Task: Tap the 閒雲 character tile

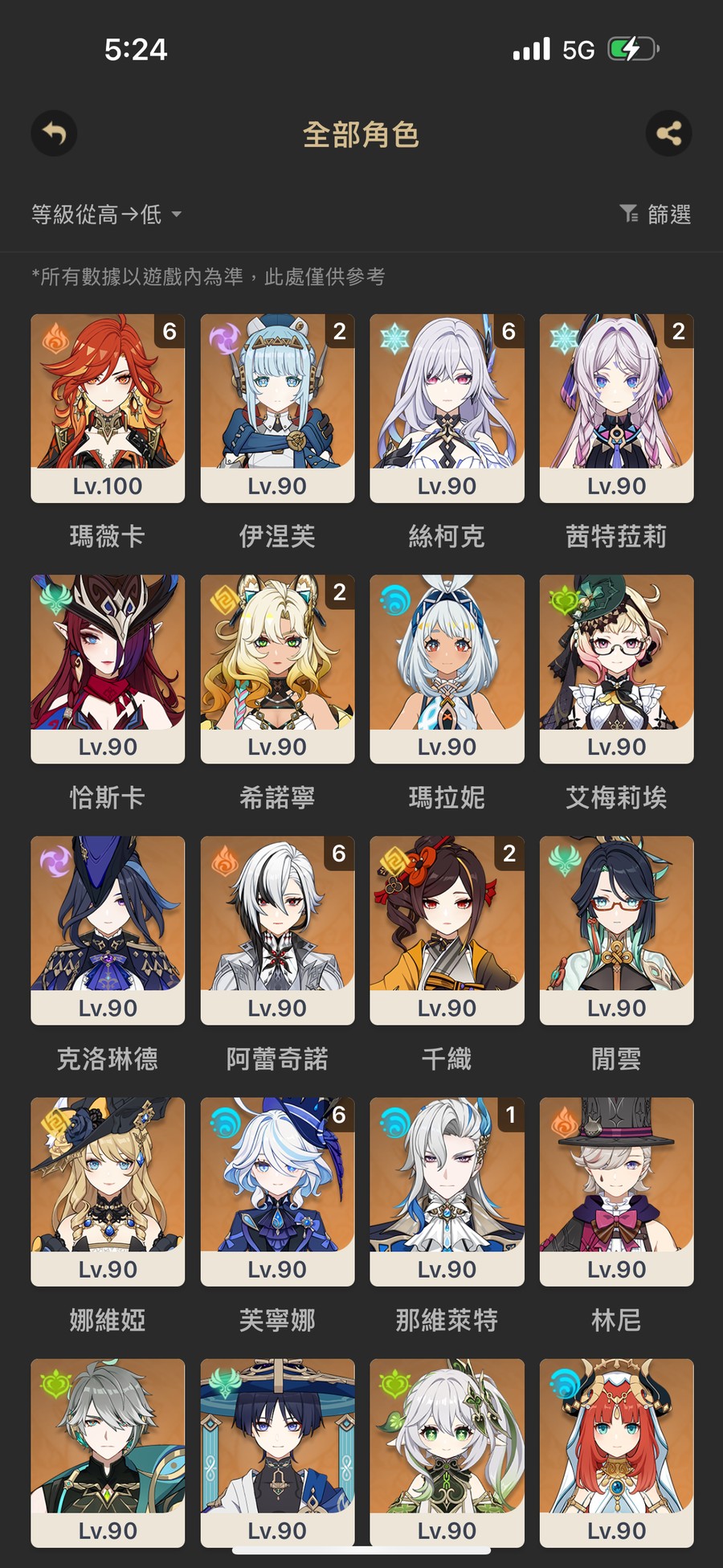Action: [616, 931]
